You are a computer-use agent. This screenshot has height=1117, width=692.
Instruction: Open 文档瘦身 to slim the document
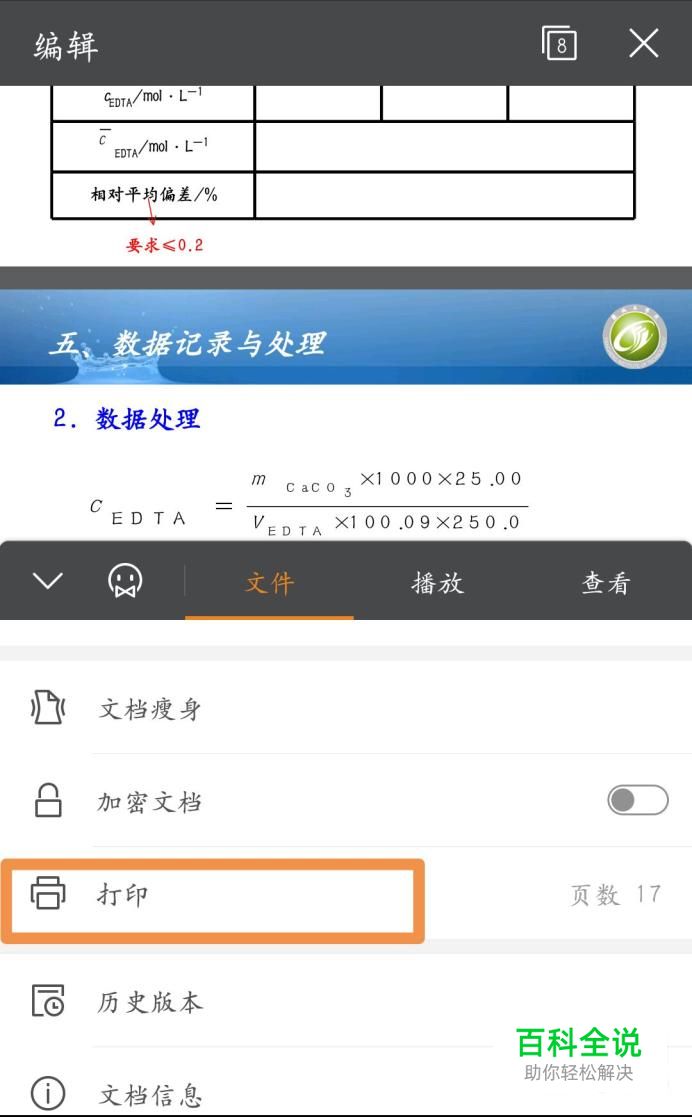346,708
